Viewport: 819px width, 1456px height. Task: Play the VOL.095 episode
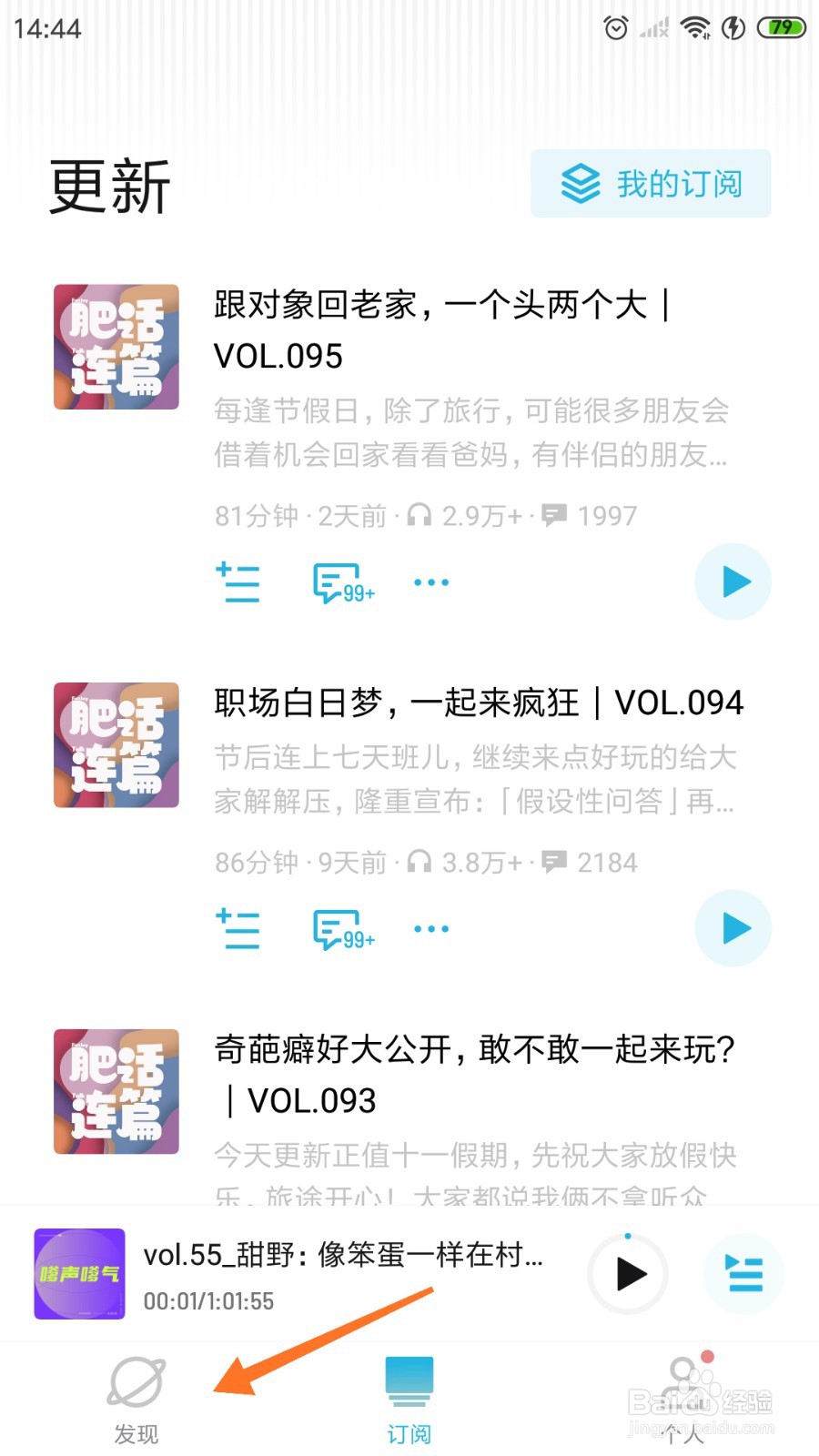click(733, 582)
